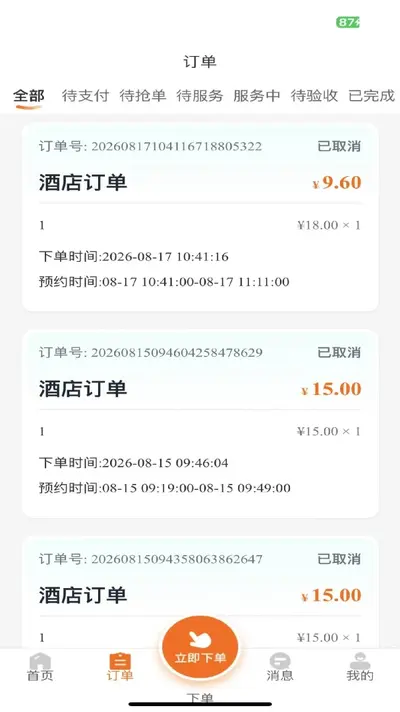
Task: Switch to the 我的 profile tab
Action: pos(360,667)
